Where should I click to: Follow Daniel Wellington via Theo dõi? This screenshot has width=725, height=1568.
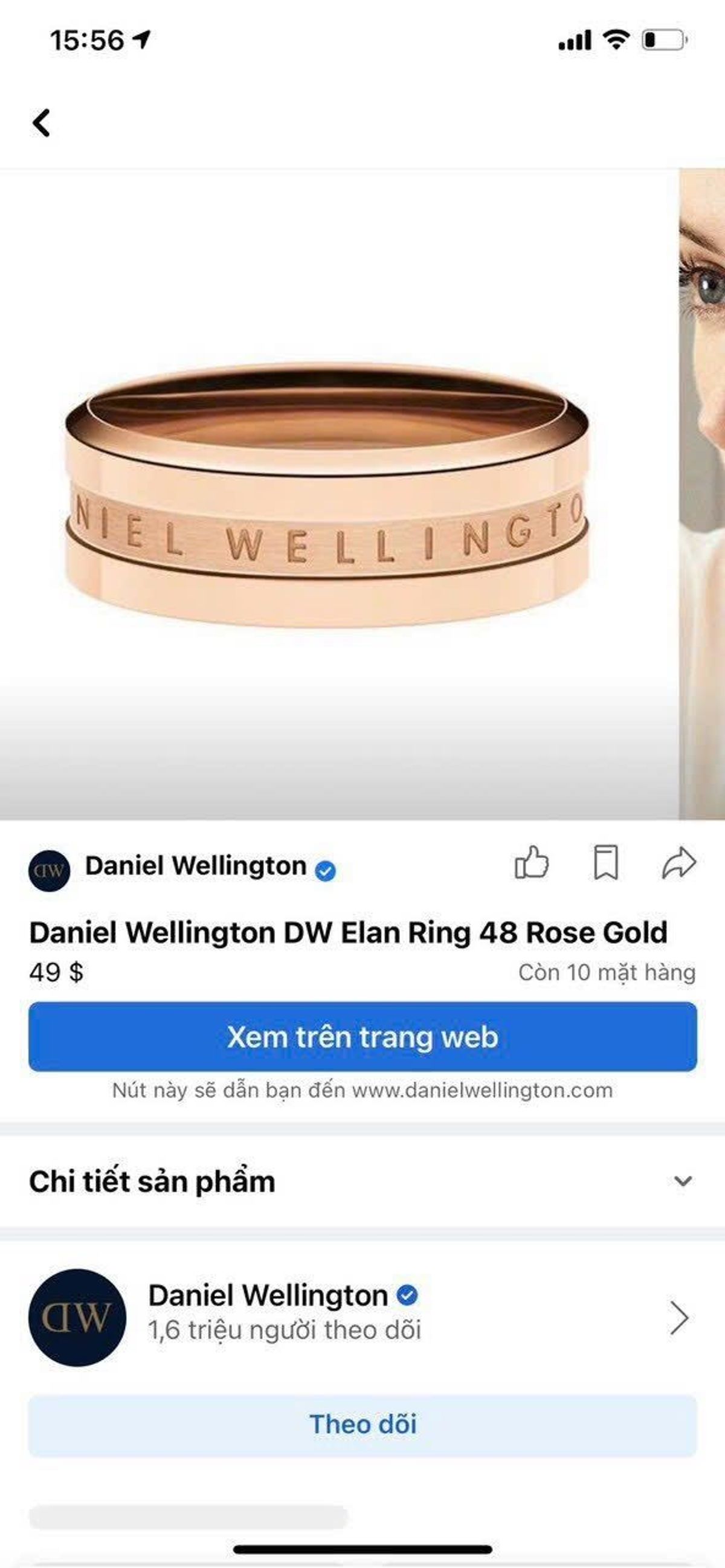[362, 1425]
